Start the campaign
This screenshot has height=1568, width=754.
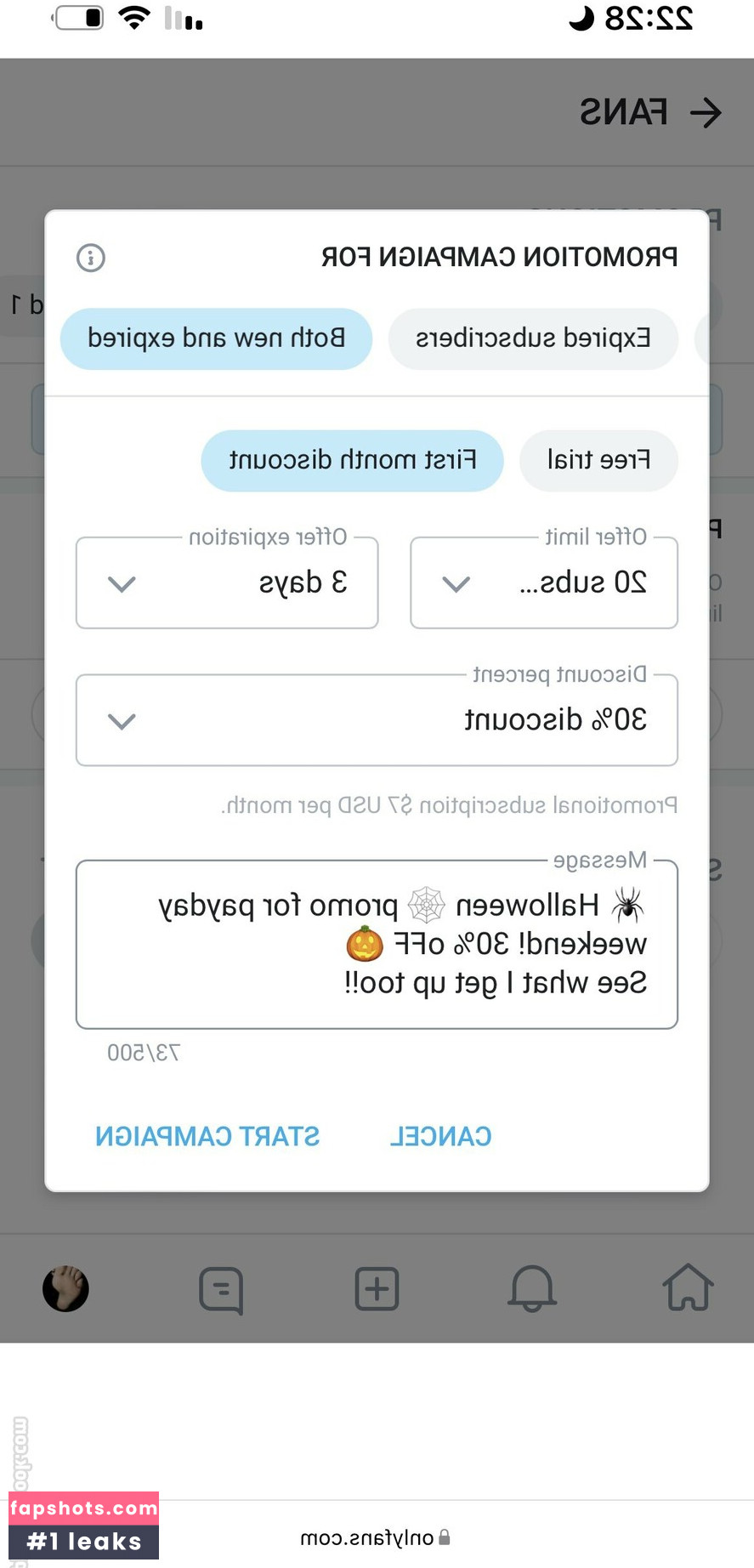[x=207, y=1136]
